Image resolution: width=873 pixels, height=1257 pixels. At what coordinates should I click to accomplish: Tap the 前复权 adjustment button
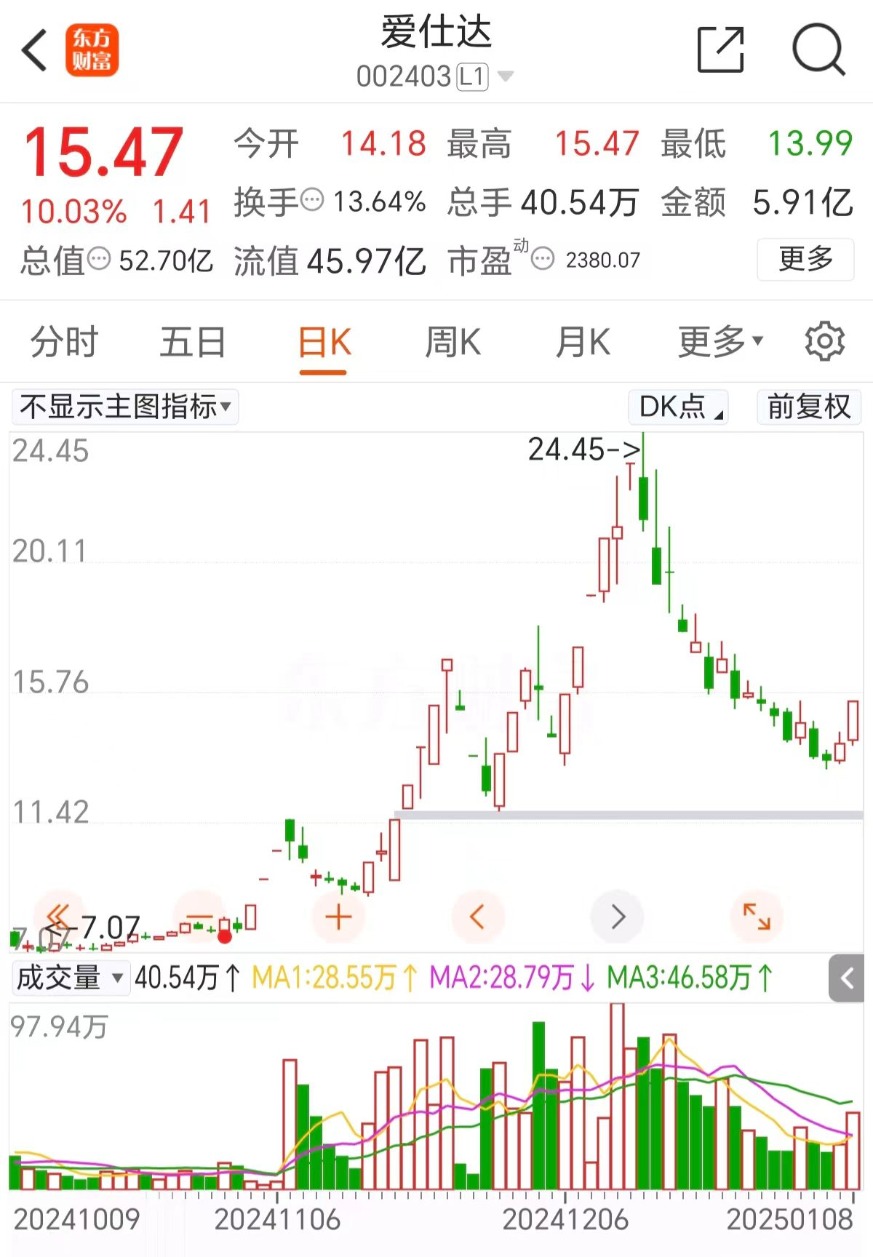[x=809, y=407]
